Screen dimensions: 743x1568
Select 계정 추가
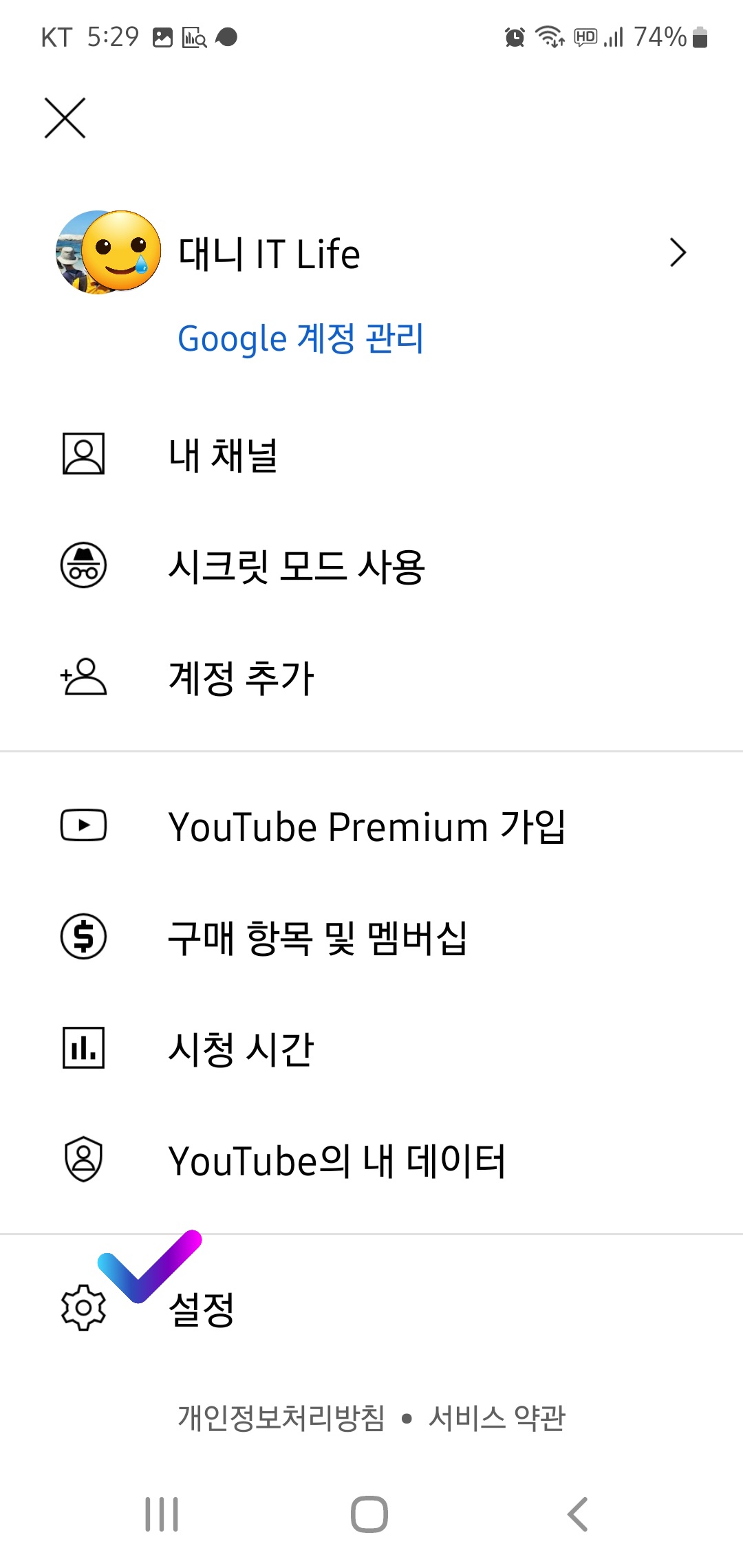[371, 677]
